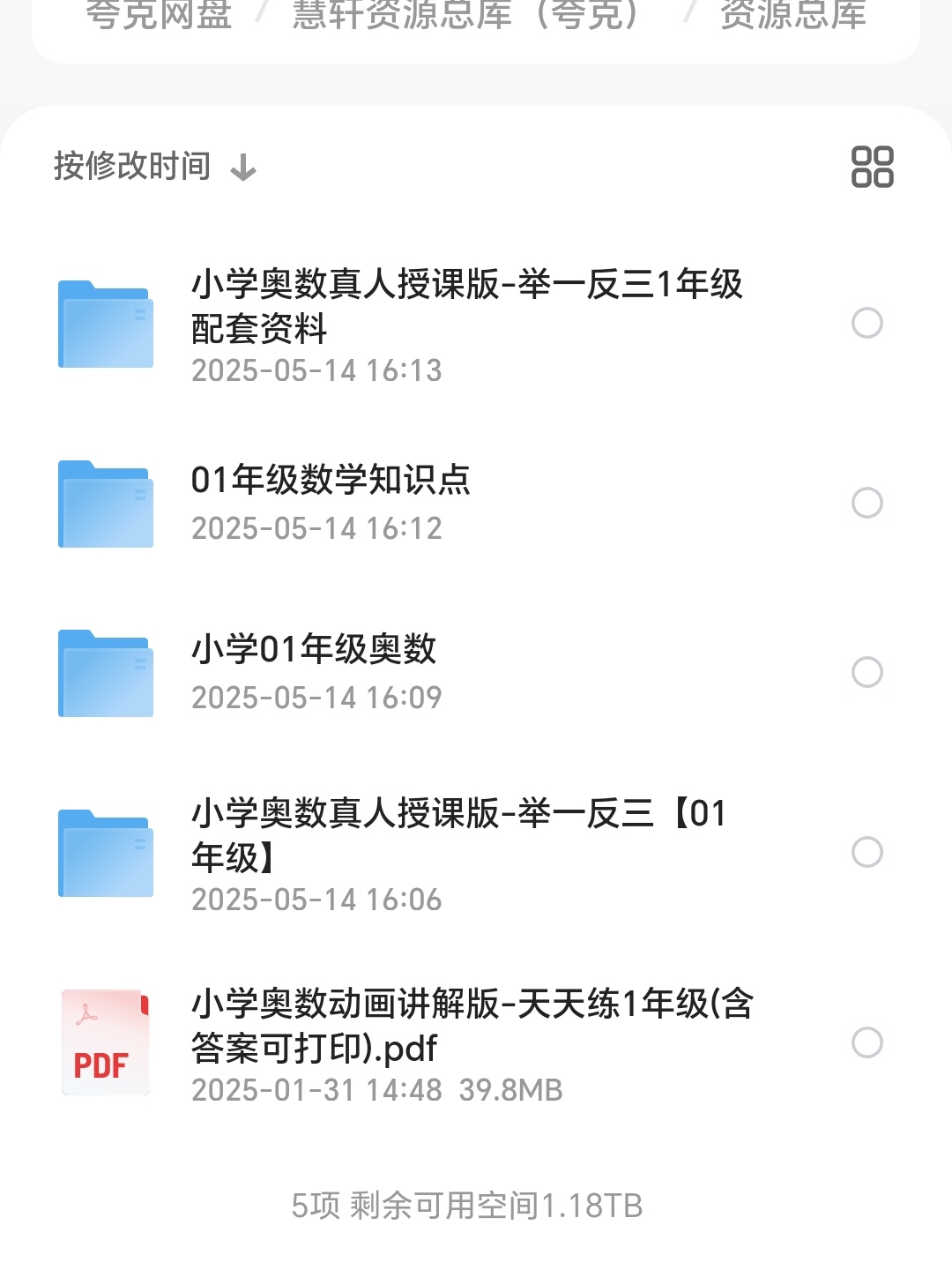This screenshot has width=952, height=1270.
Task: Select the 小学01年级奥数 folder checkbox
Action: (867, 672)
